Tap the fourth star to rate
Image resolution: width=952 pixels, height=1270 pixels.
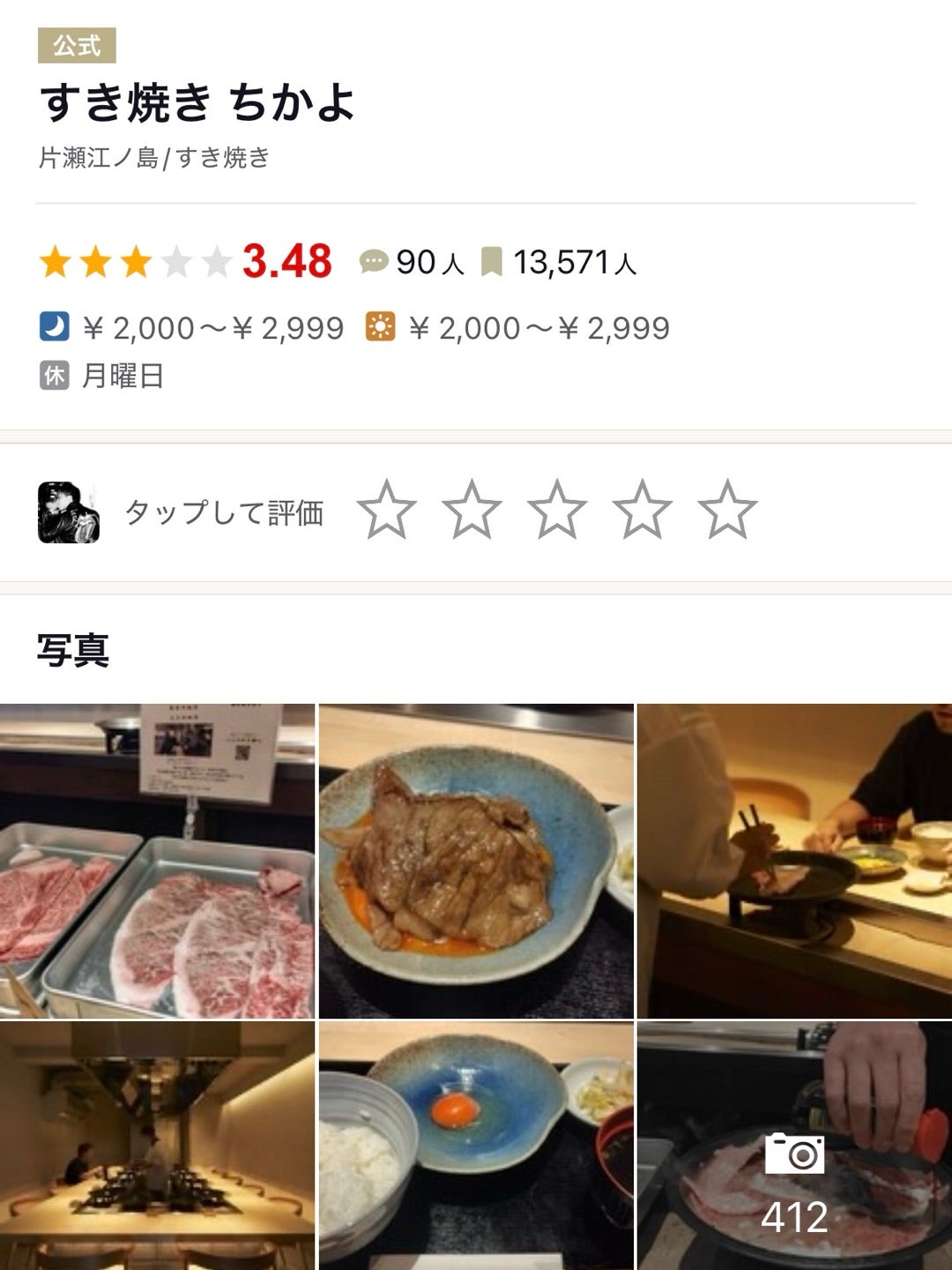[642, 510]
